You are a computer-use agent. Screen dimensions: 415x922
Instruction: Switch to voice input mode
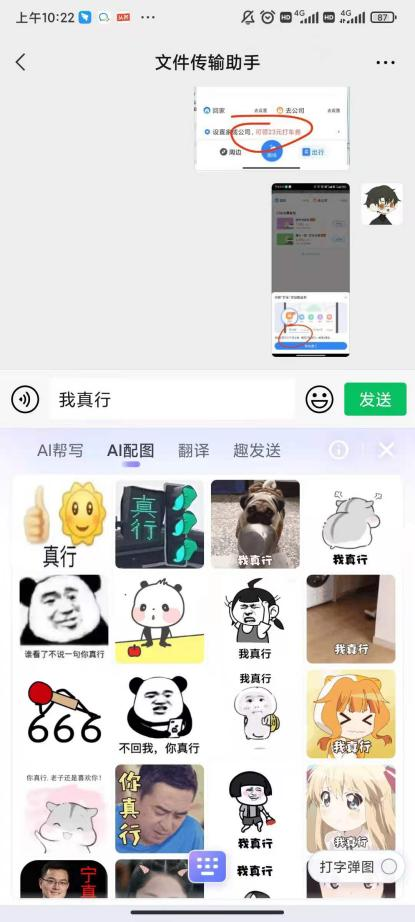[x=25, y=399]
